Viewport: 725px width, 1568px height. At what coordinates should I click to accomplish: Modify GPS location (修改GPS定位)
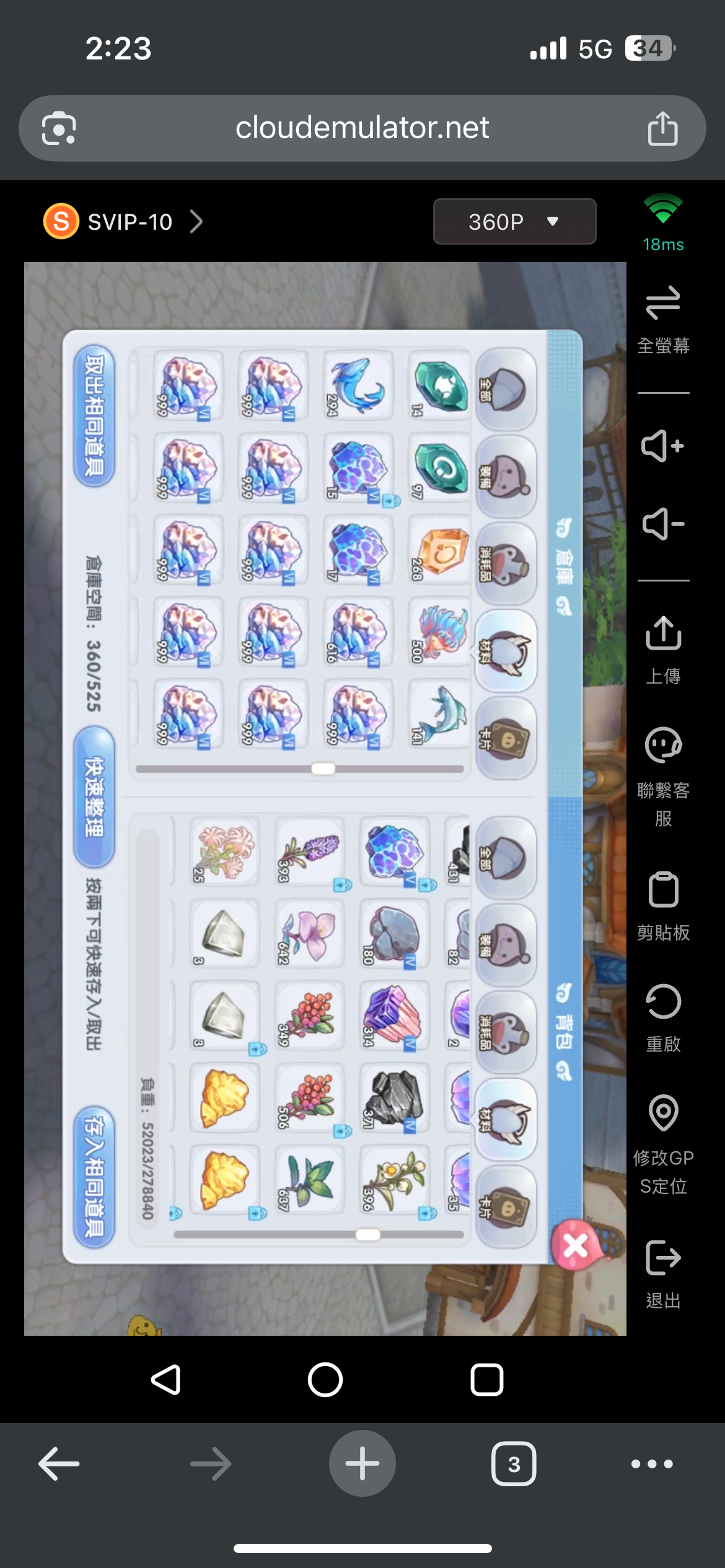(x=663, y=1143)
